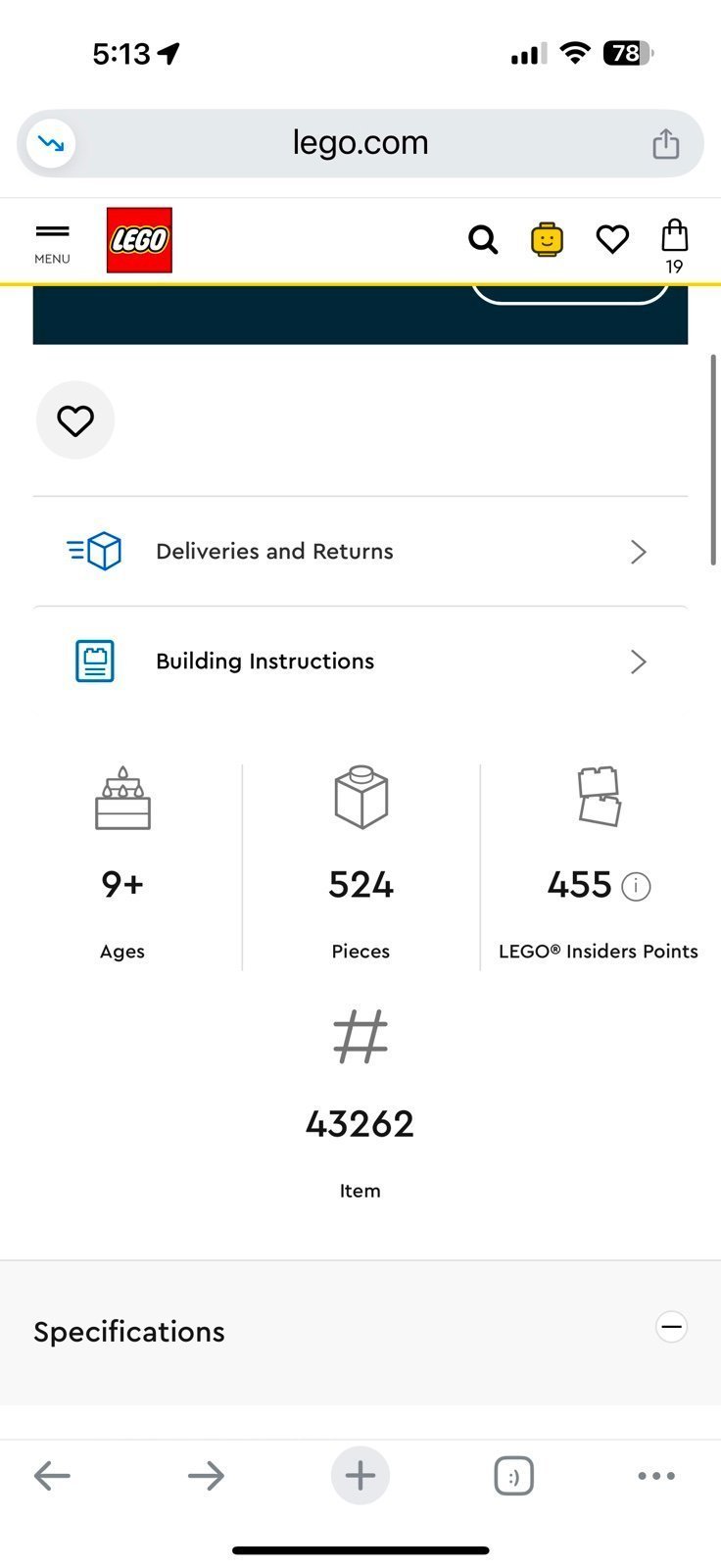This screenshot has width=721, height=1568.
Task: Open a new browser tab
Action: coord(360,1476)
